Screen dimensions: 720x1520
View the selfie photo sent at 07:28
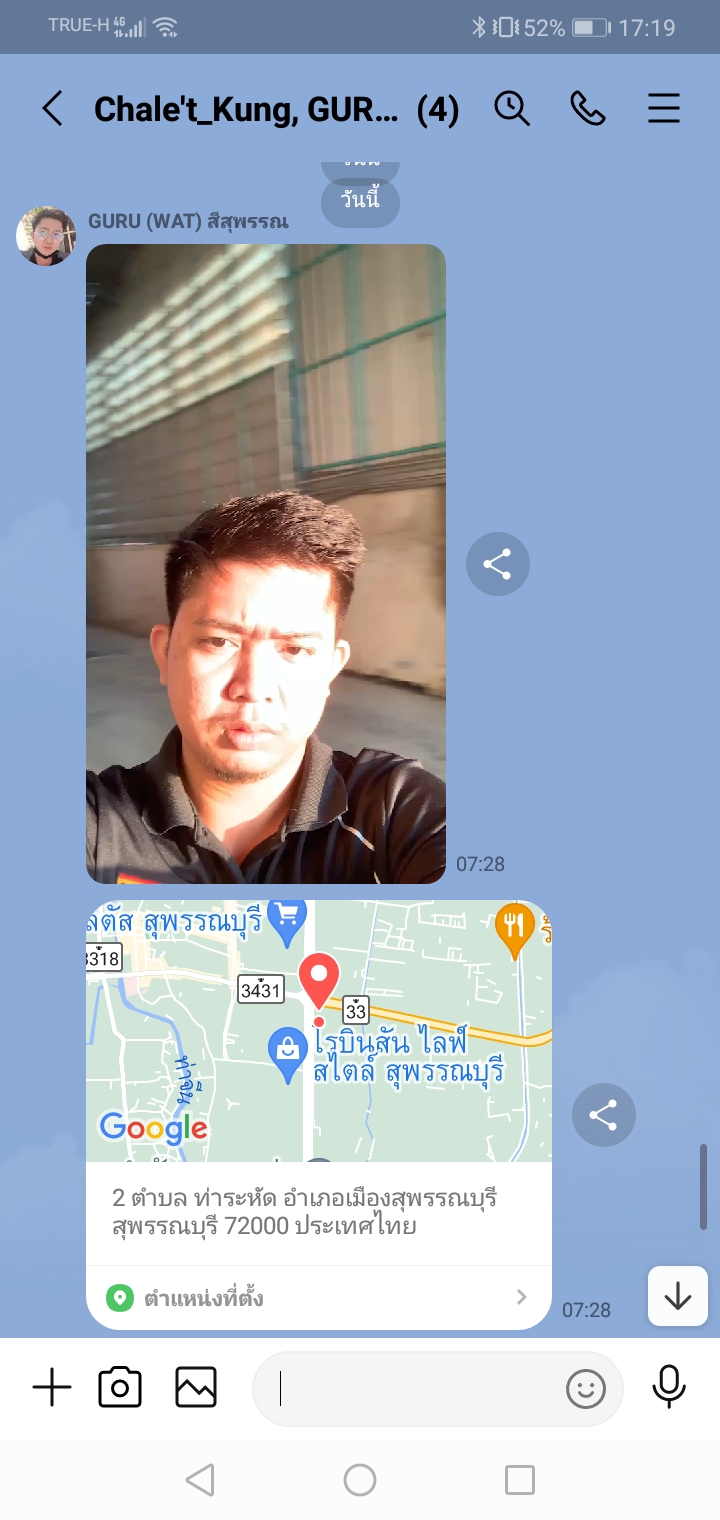point(266,564)
